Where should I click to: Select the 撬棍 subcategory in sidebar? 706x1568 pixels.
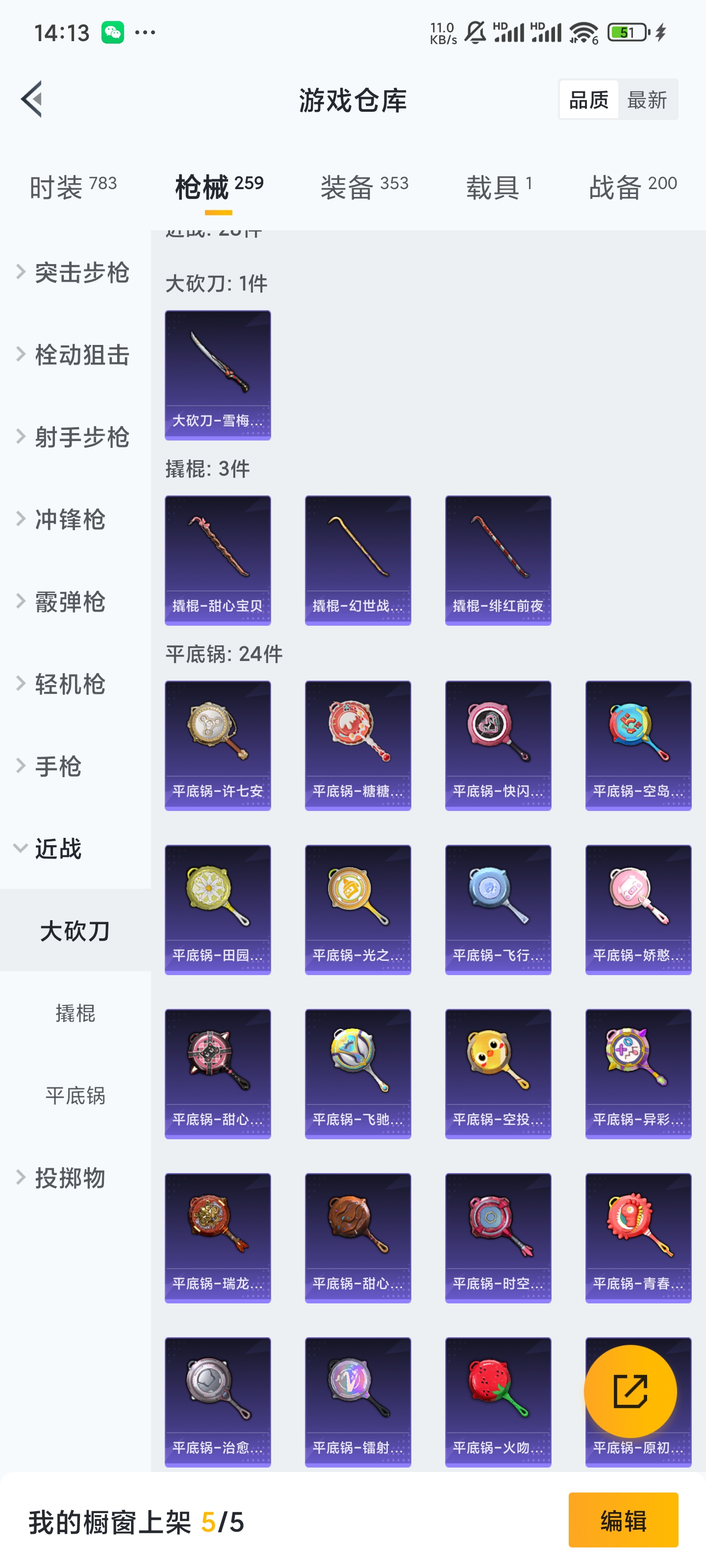(75, 1013)
